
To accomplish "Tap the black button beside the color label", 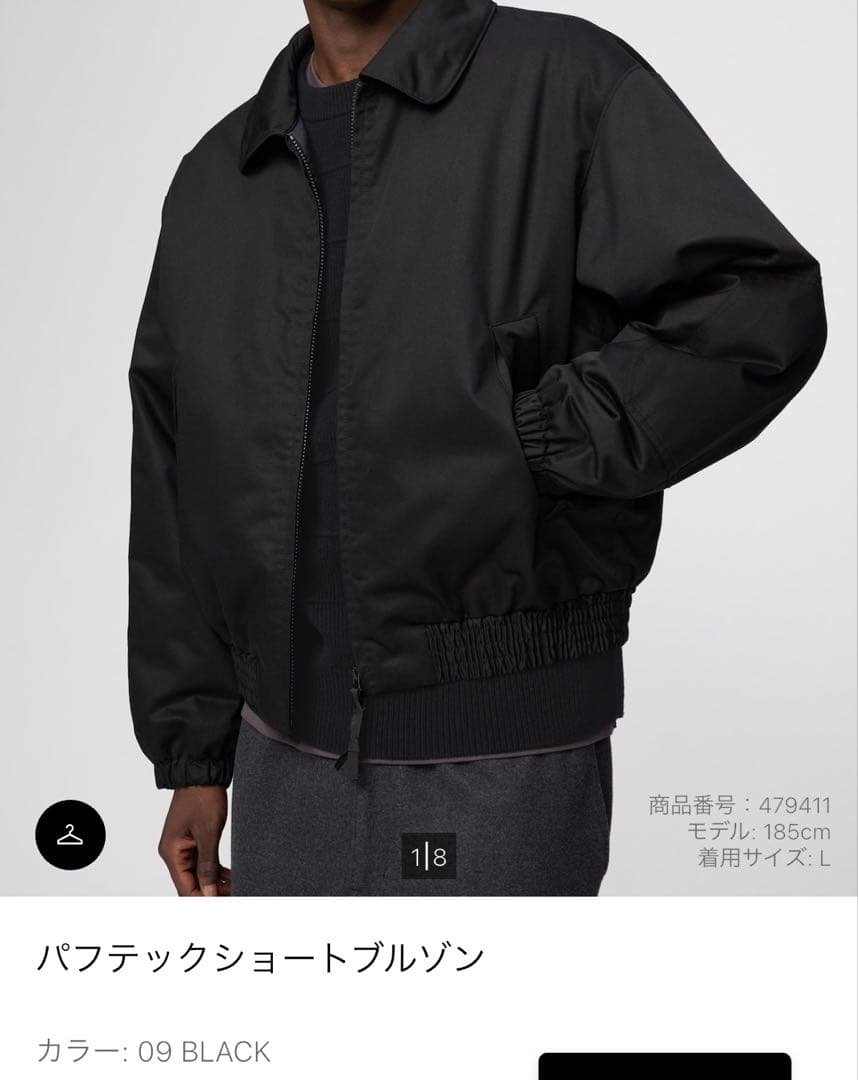I will [x=665, y=1066].
